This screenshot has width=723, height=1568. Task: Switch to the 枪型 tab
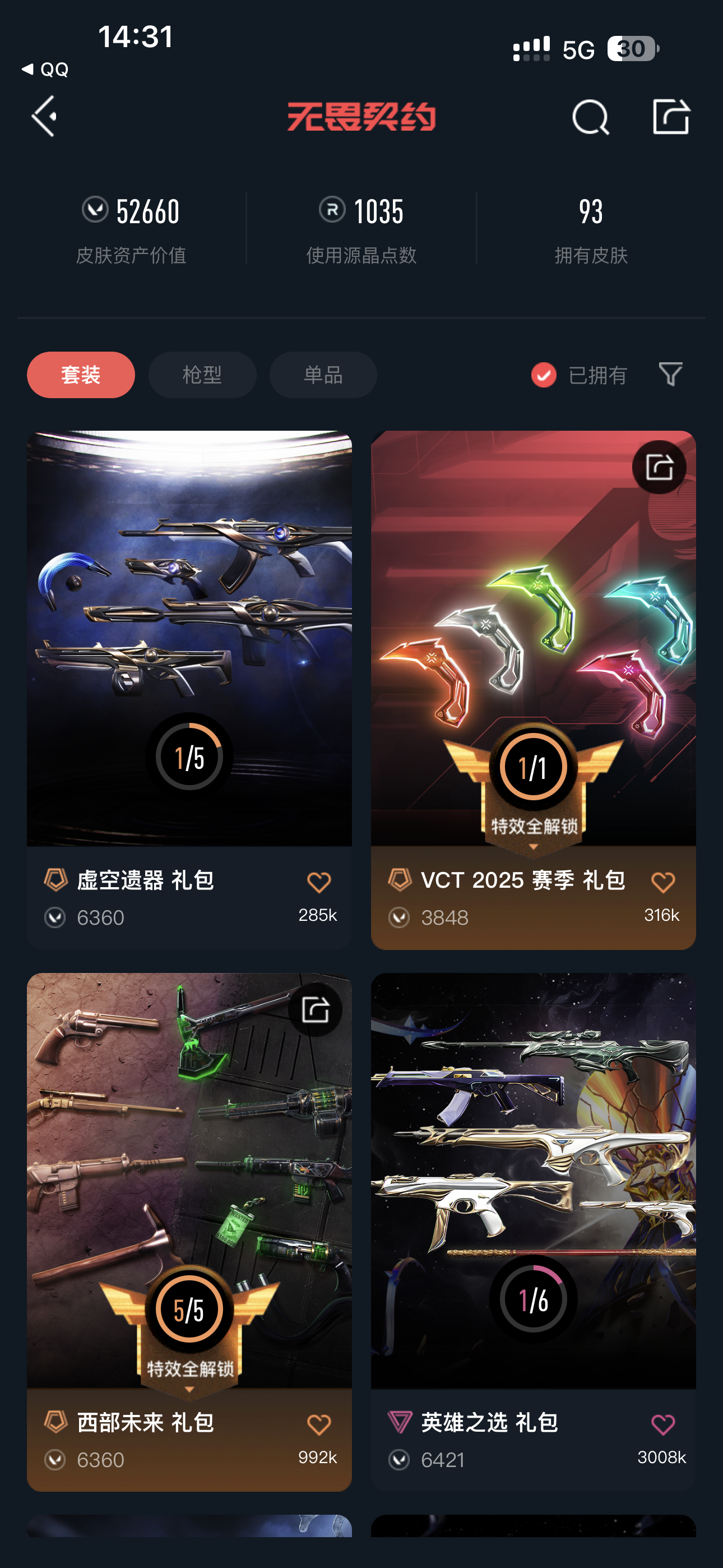coord(202,375)
